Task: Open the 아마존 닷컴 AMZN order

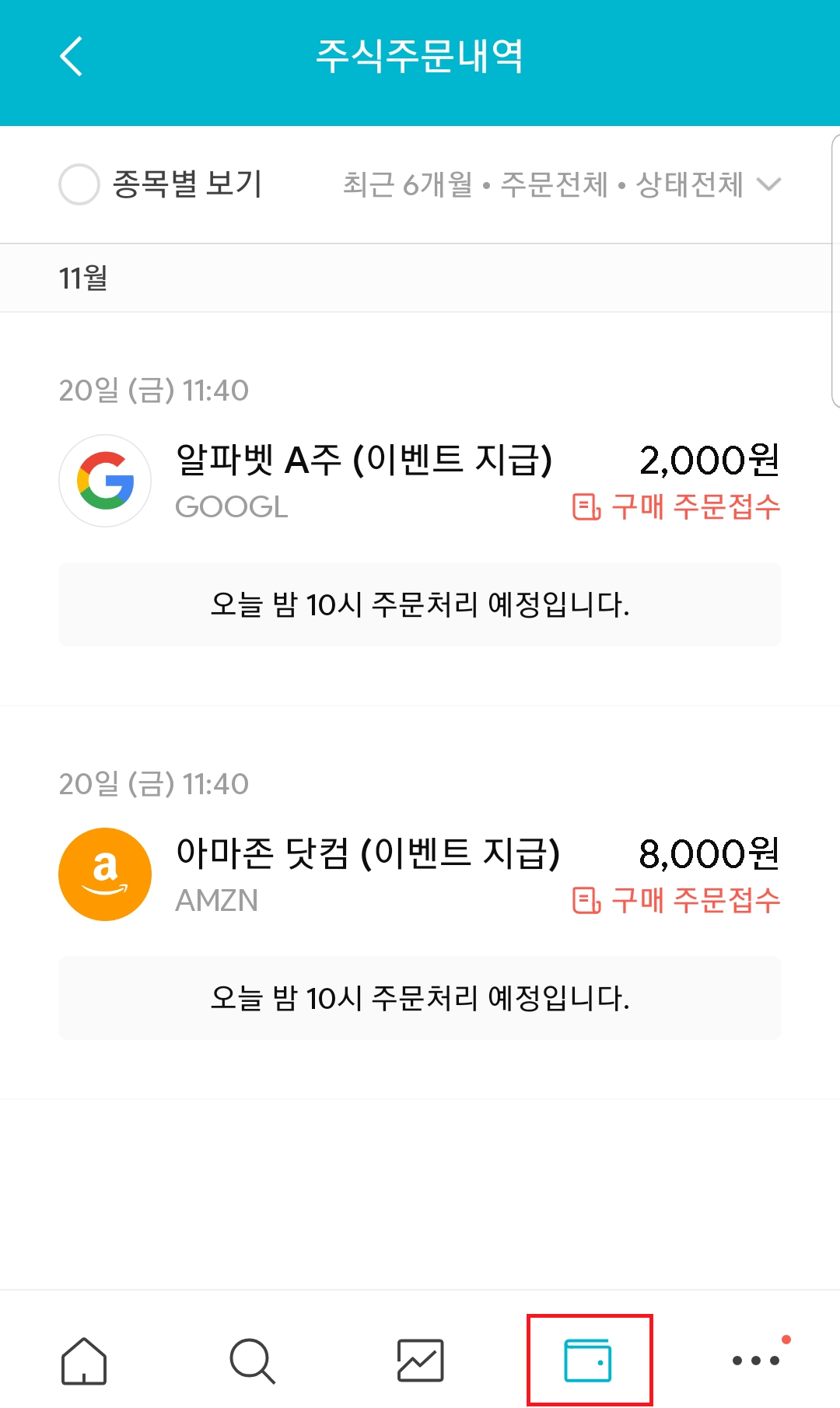Action: pyautogui.click(x=420, y=874)
